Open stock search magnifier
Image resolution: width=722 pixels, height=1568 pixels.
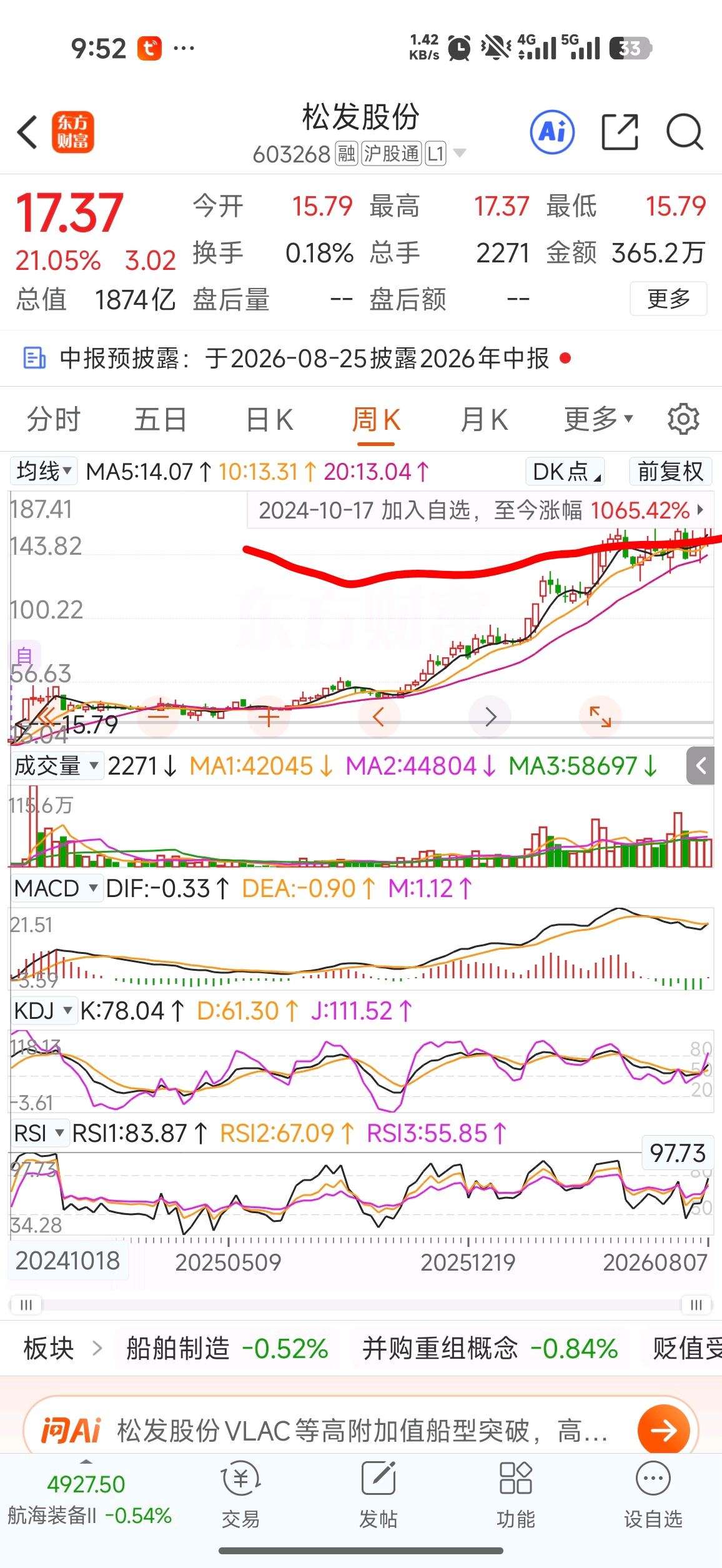[685, 132]
